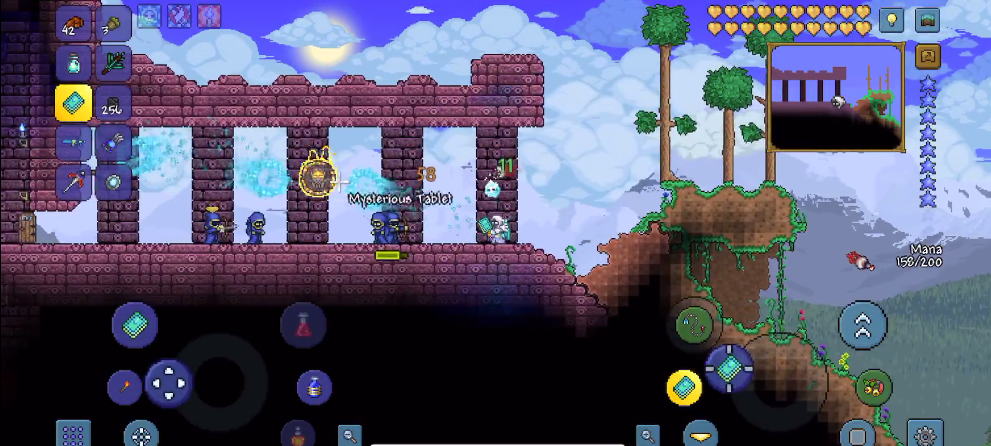Tap the yellow down-arrow drop button
991x446 pixels.
[700, 436]
